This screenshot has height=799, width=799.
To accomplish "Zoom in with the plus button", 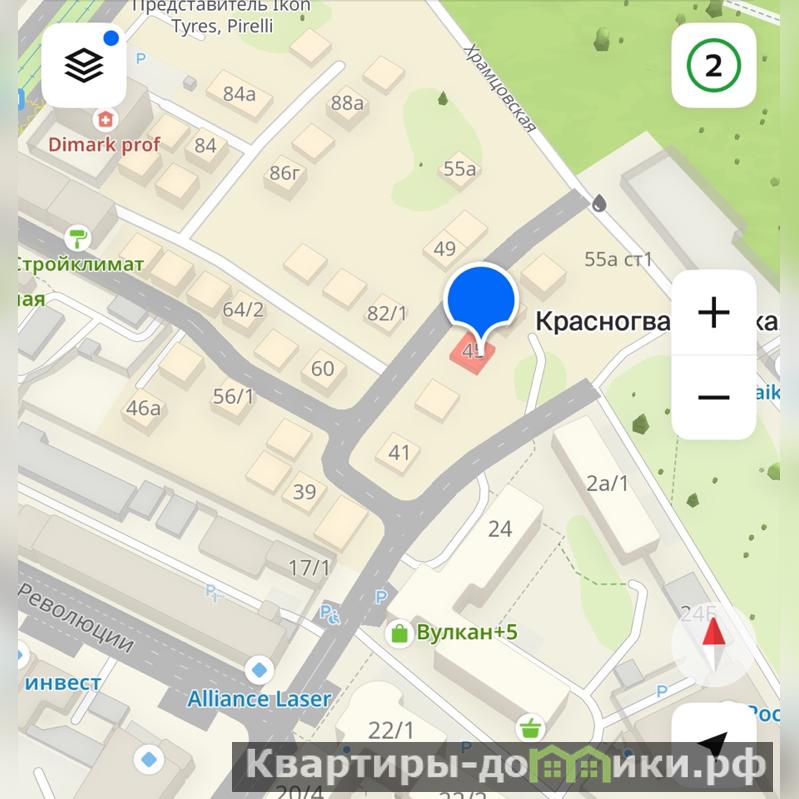I will [x=713, y=313].
